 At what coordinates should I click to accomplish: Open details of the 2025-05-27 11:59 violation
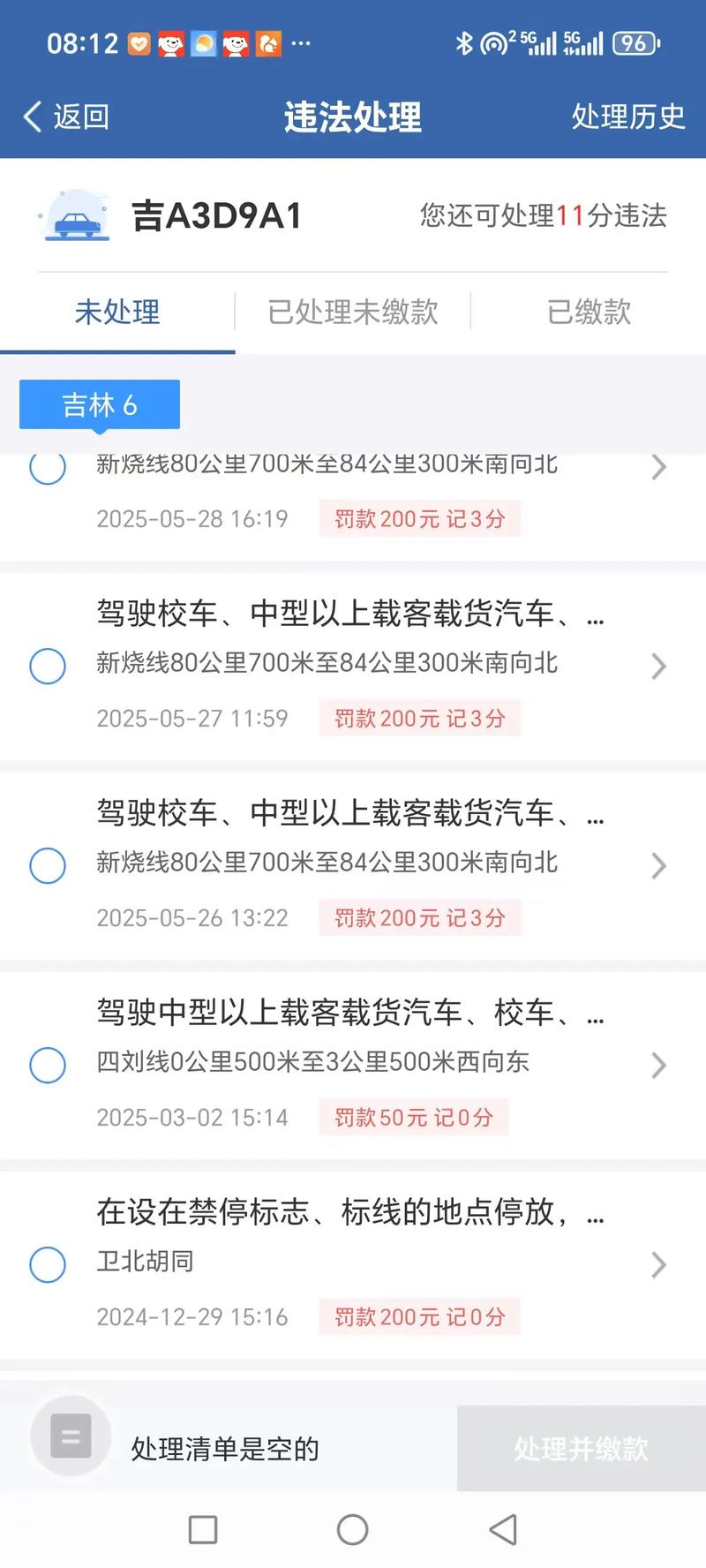657,666
